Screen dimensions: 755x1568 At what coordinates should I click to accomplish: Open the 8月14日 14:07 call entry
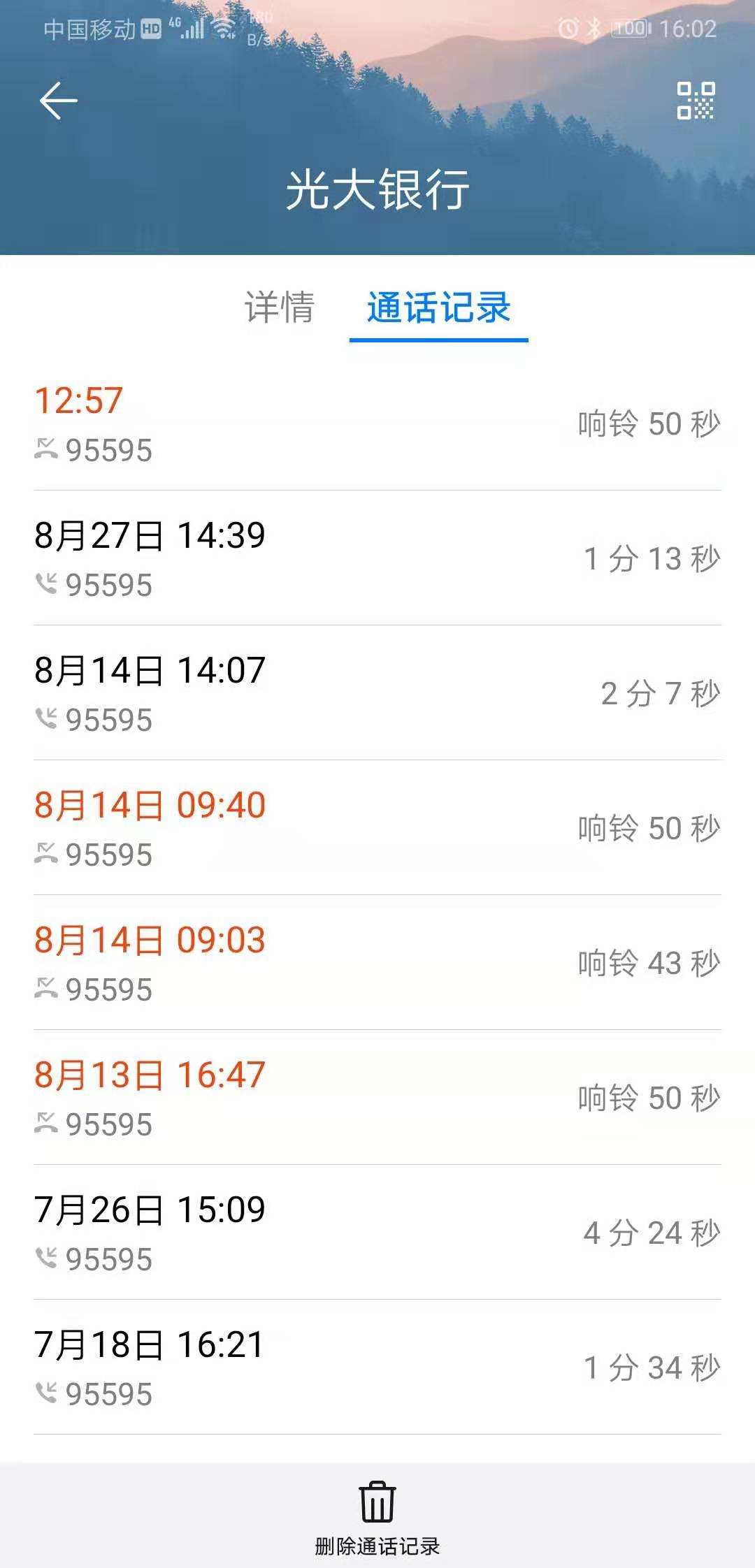(377, 693)
